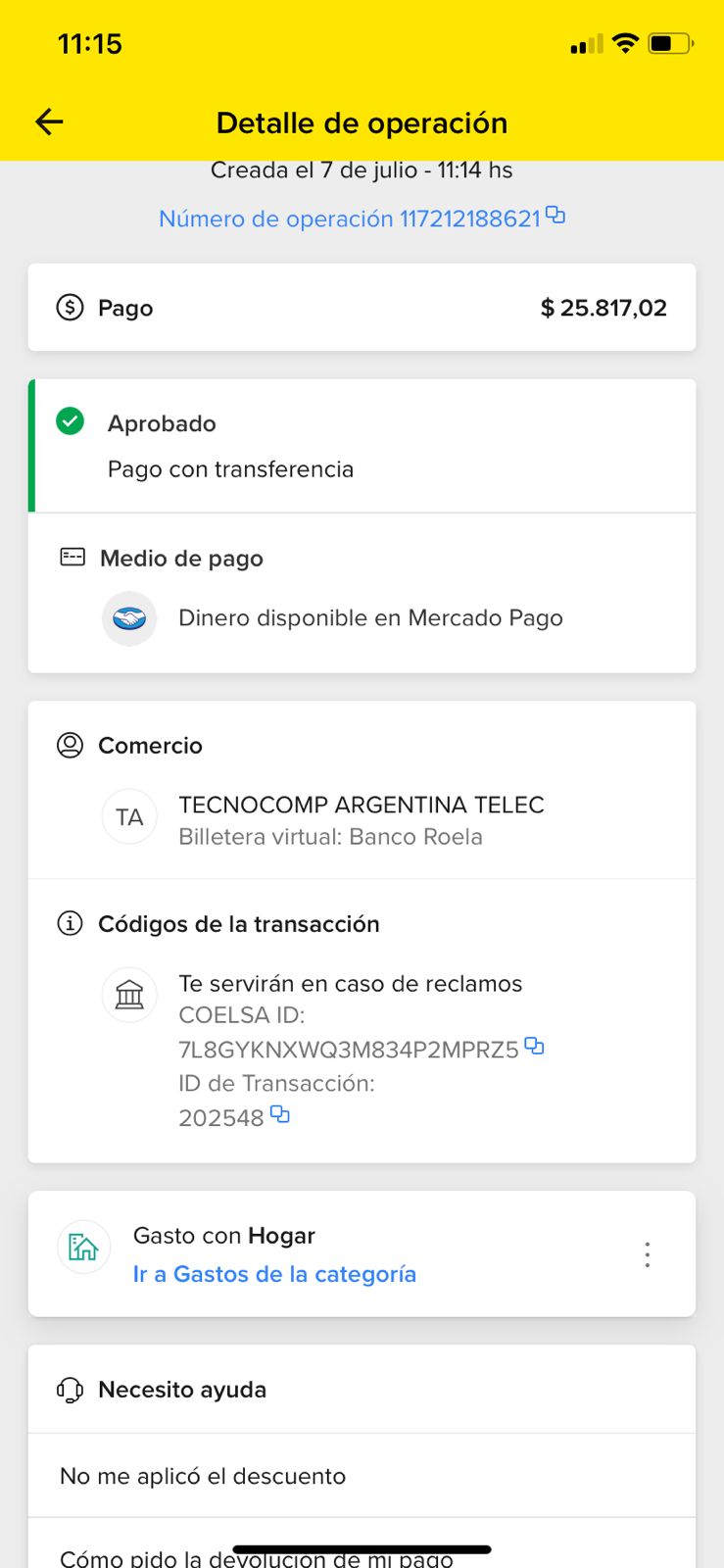The image size is (724, 1568).
Task: Go back using the arrow icon
Action: point(49,122)
